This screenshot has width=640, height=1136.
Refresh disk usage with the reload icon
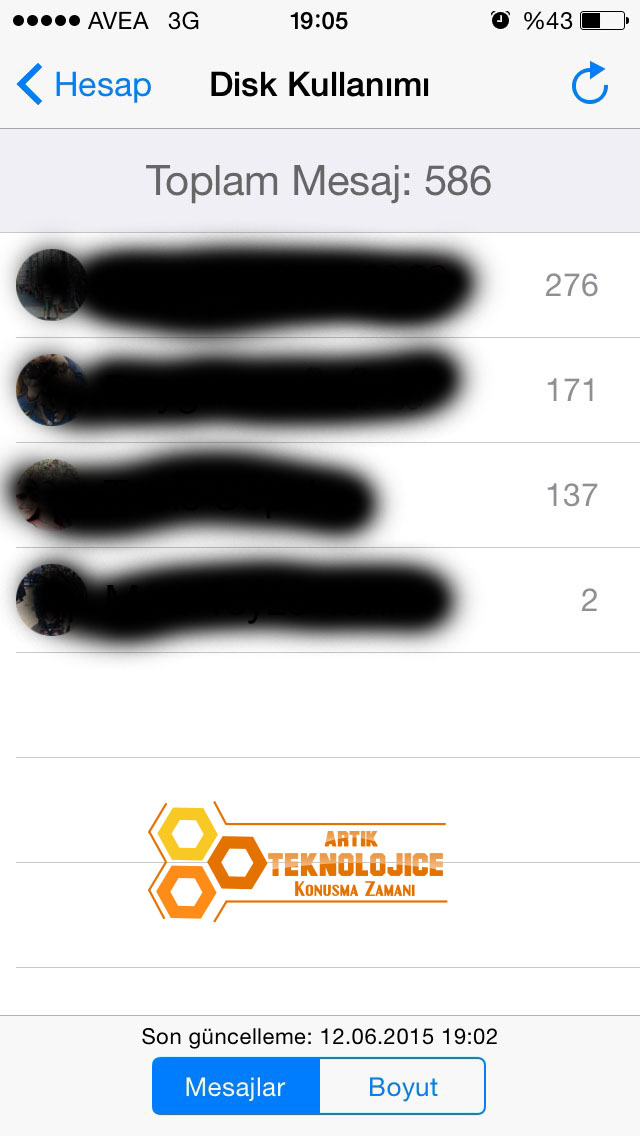pyautogui.click(x=589, y=84)
